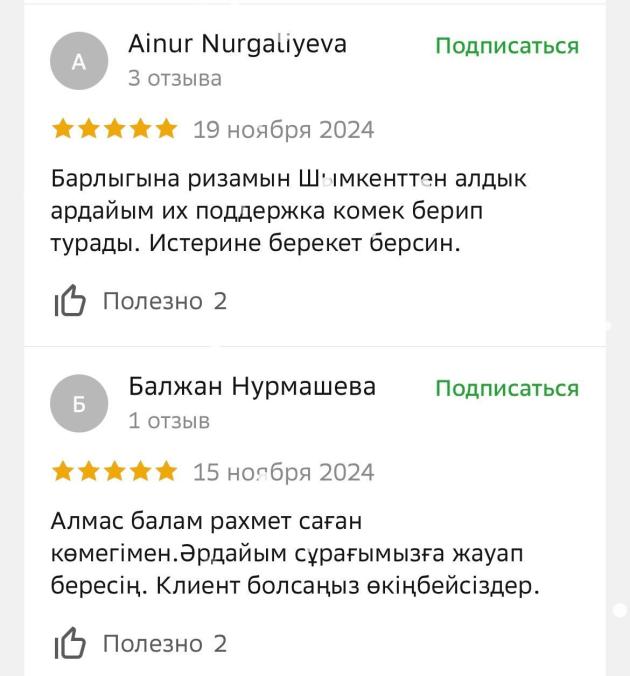
Task: Open Балжан Нурмашева's reviewer profile
Action: click(252, 387)
